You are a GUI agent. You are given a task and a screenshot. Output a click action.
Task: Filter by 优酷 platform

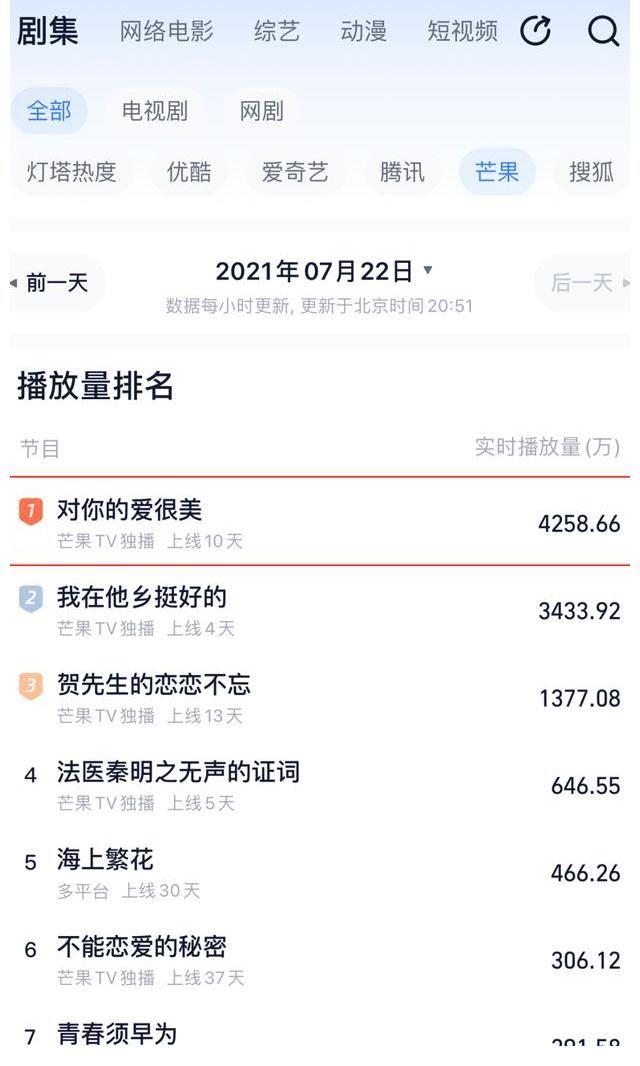[189, 172]
